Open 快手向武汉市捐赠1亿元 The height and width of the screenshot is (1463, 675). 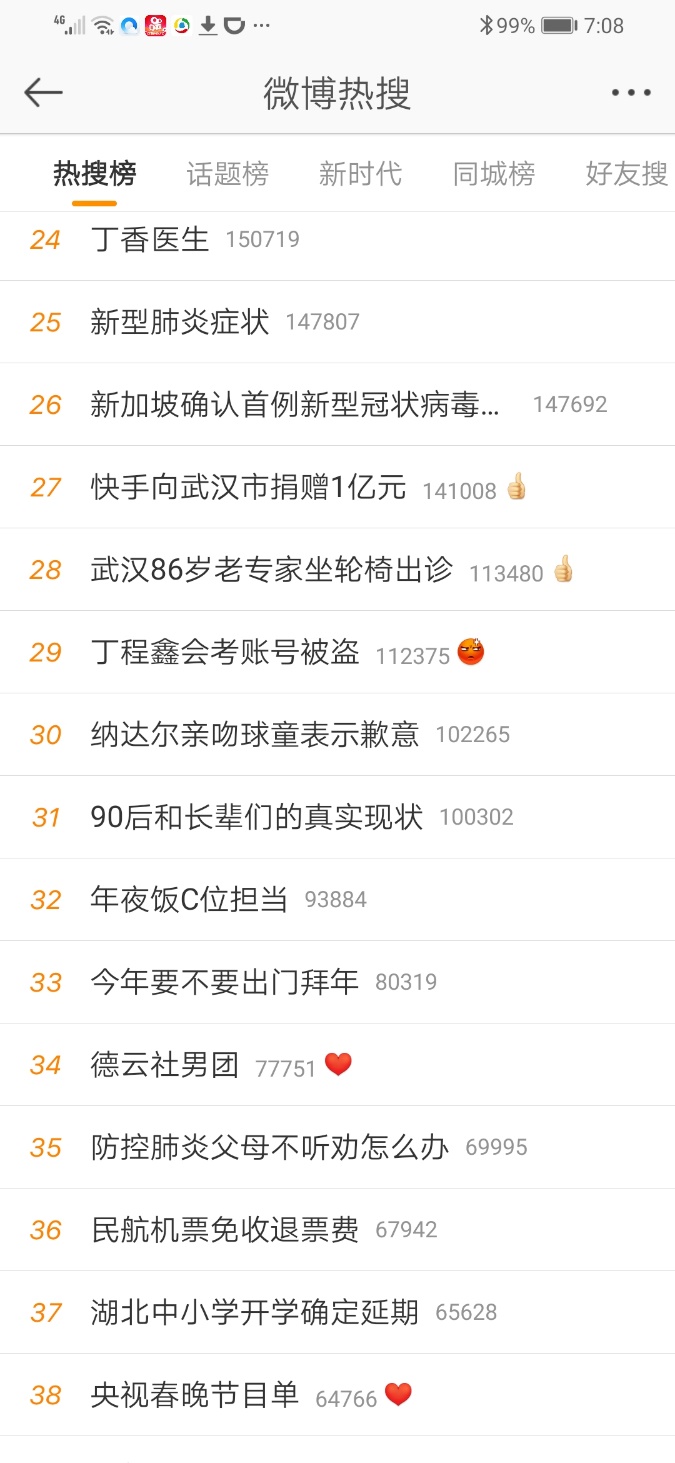[x=249, y=488]
